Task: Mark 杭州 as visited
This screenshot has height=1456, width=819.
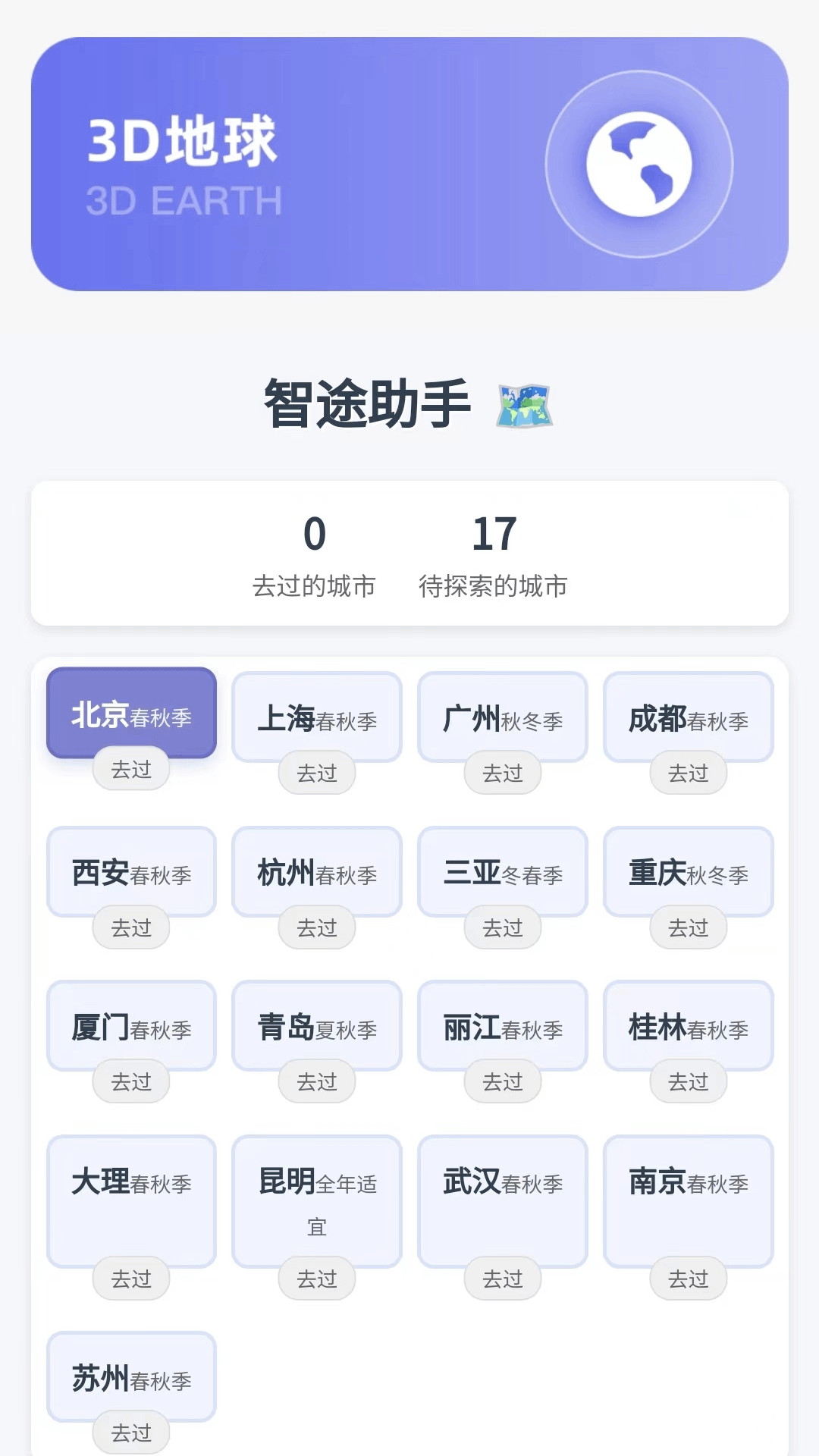Action: click(x=317, y=927)
